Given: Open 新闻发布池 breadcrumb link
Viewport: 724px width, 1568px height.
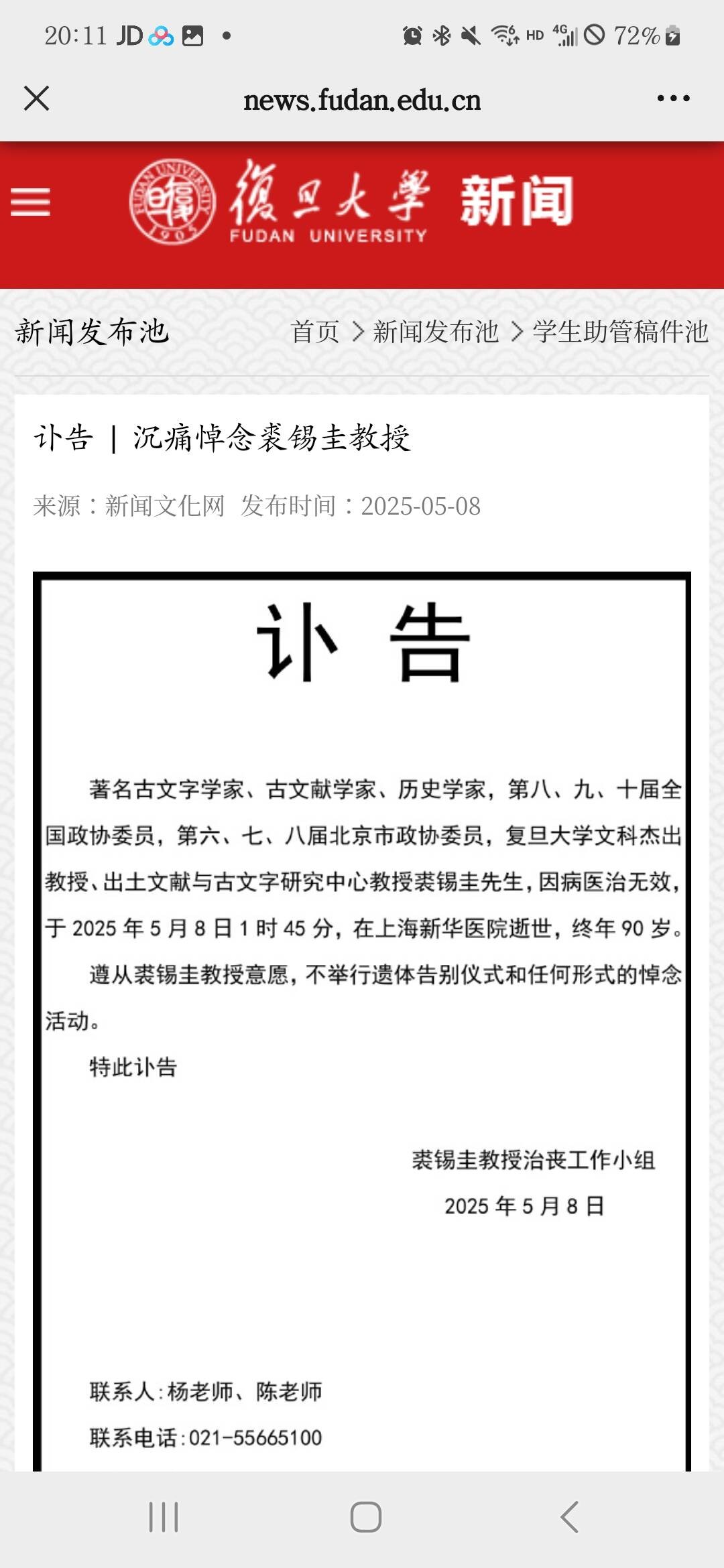Looking at the screenshot, I should tap(436, 332).
